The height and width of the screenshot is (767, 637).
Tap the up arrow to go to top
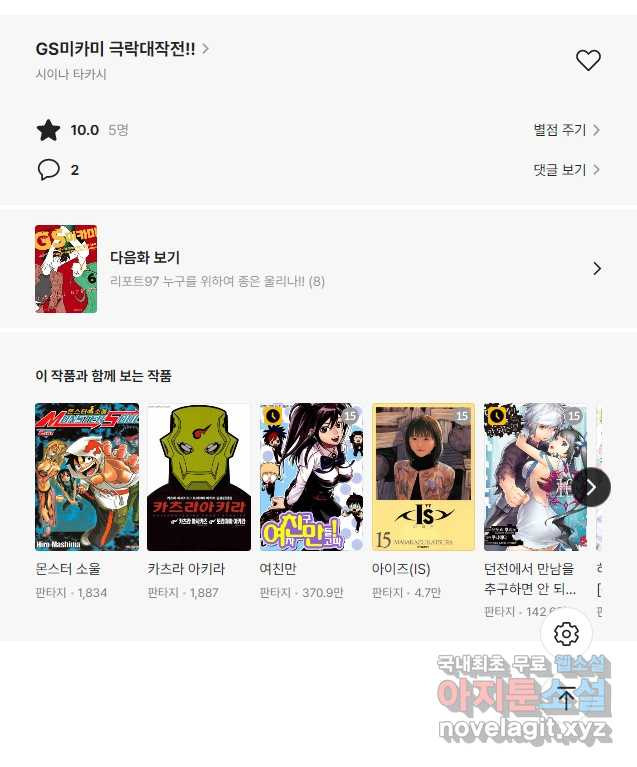[566, 699]
